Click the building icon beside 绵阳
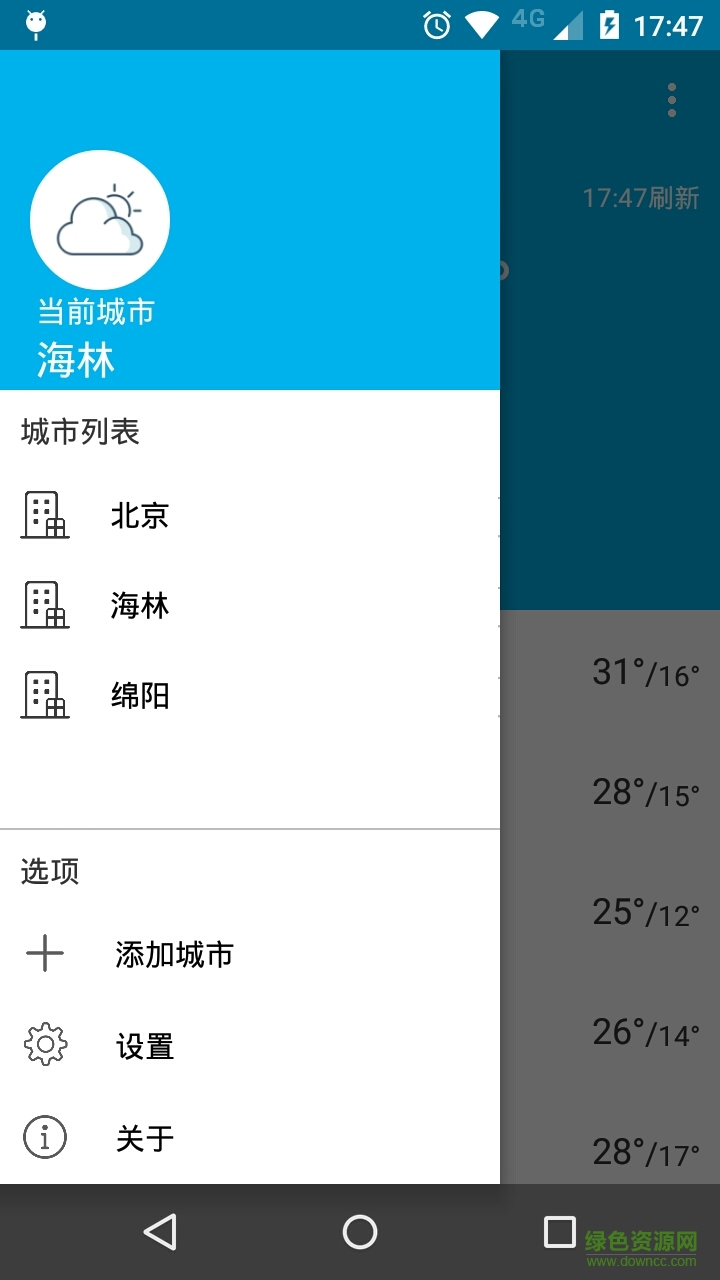 click(45, 695)
